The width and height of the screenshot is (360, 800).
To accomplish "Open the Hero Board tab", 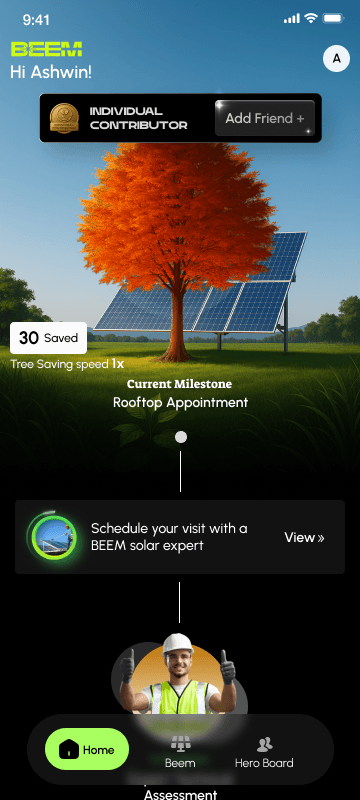I will coord(264,752).
